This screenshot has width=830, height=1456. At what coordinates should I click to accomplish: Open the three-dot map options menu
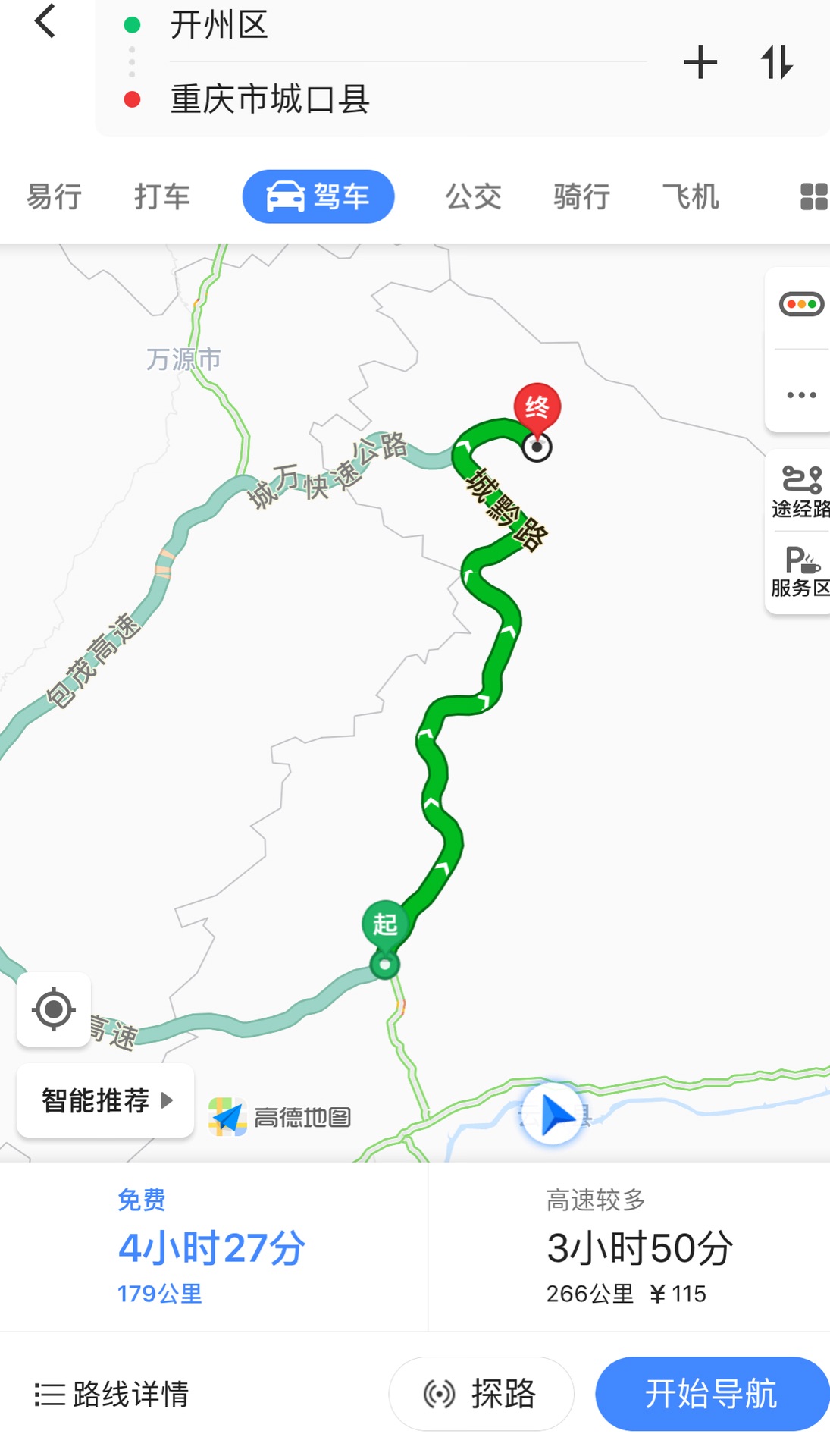click(800, 395)
